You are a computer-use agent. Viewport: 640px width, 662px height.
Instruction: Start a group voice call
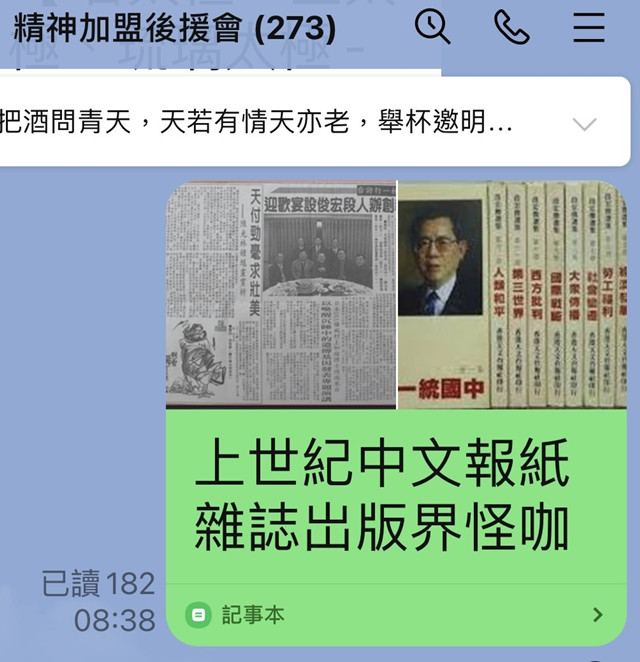click(x=511, y=27)
